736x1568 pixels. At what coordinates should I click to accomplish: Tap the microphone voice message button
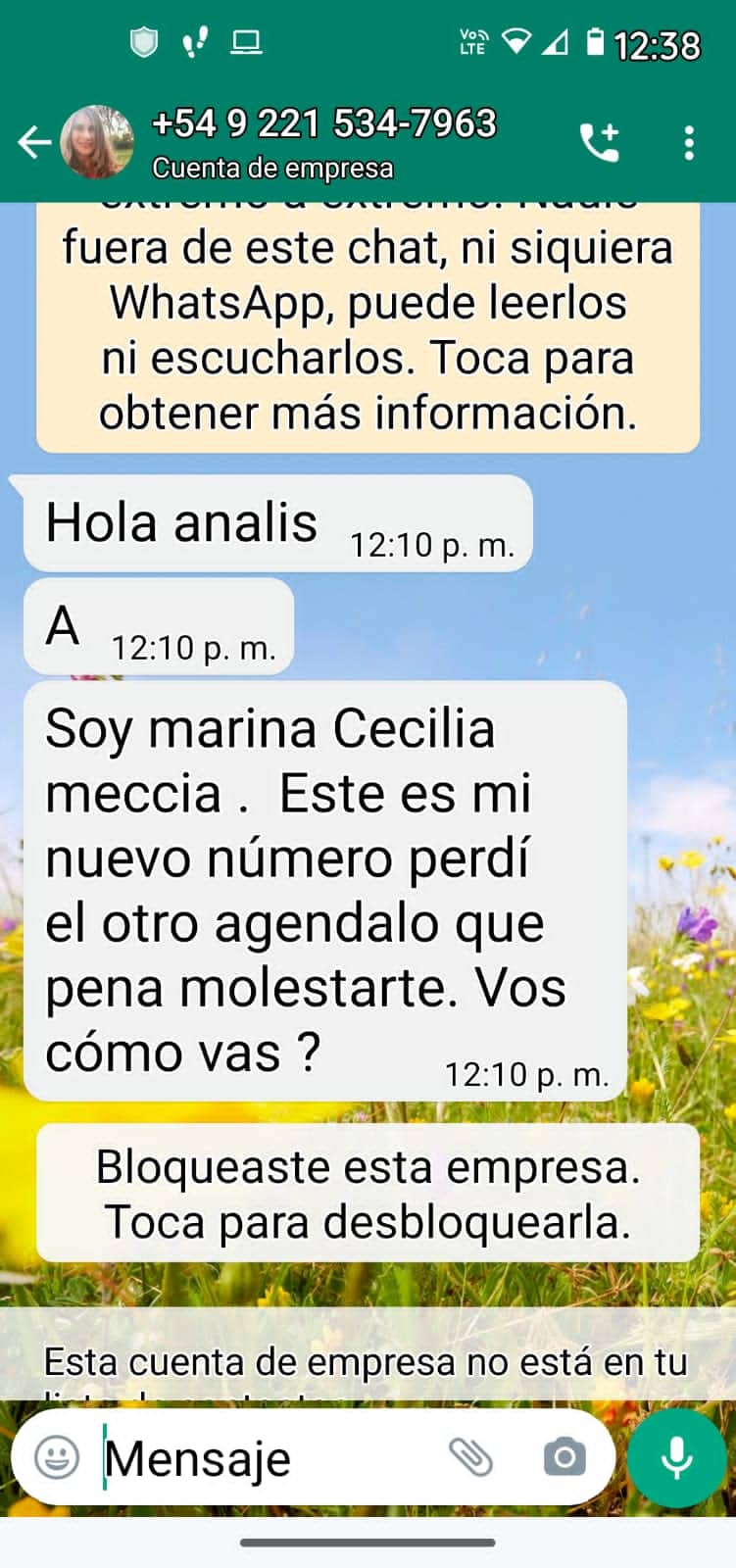[x=676, y=1457]
